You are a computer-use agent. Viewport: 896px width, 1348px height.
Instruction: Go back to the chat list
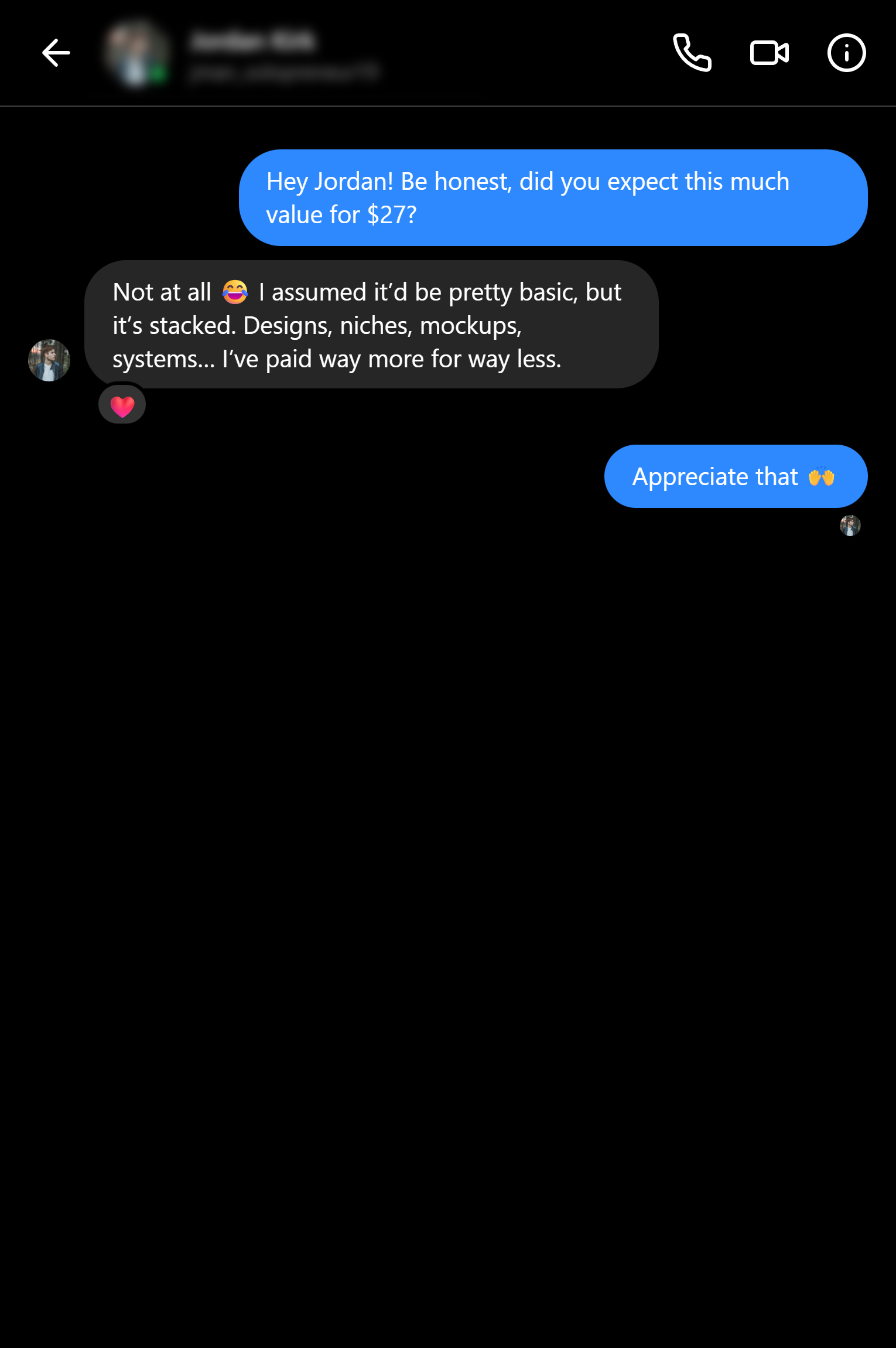pyautogui.click(x=56, y=53)
